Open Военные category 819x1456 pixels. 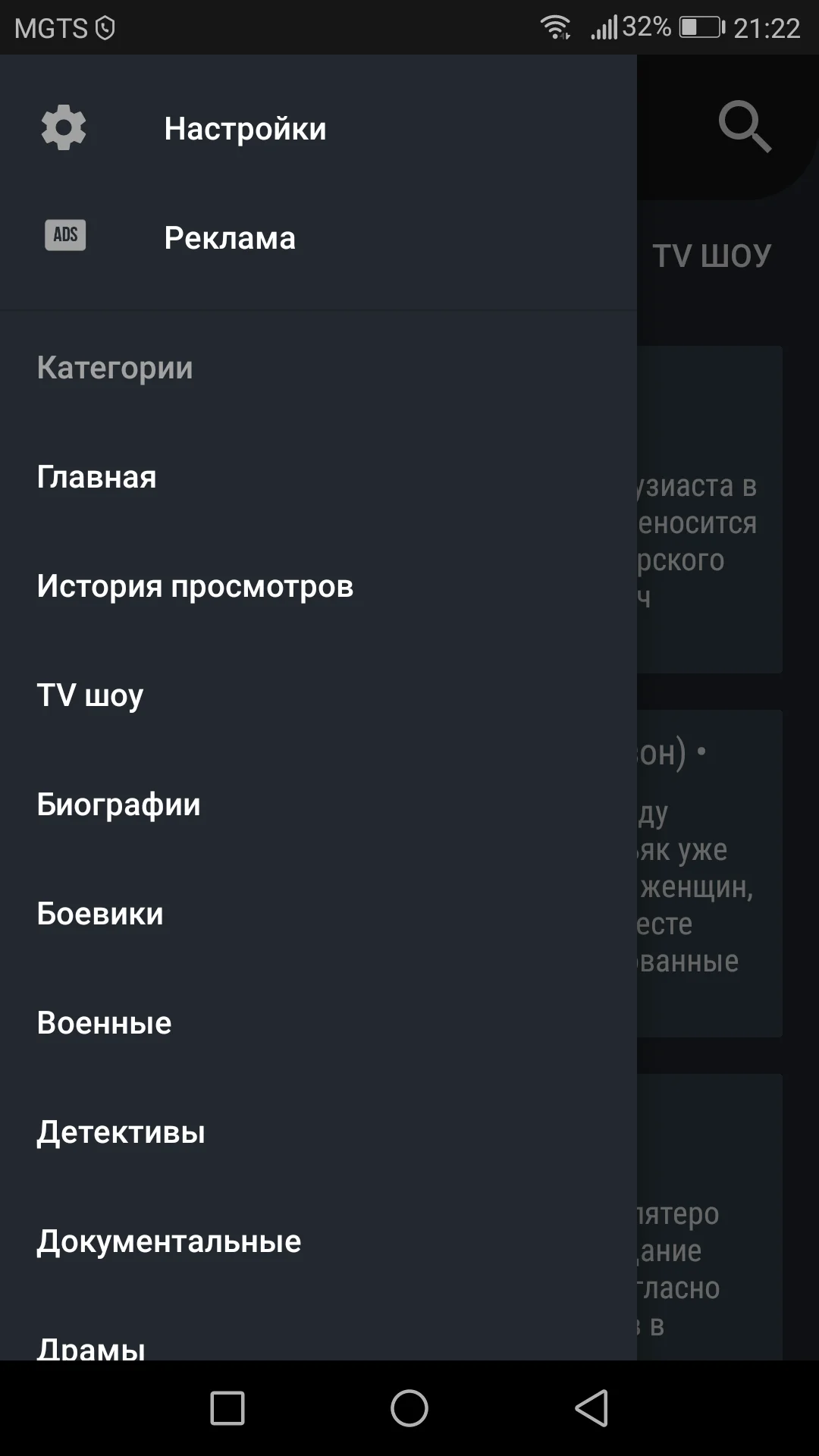pyautogui.click(x=318, y=1023)
